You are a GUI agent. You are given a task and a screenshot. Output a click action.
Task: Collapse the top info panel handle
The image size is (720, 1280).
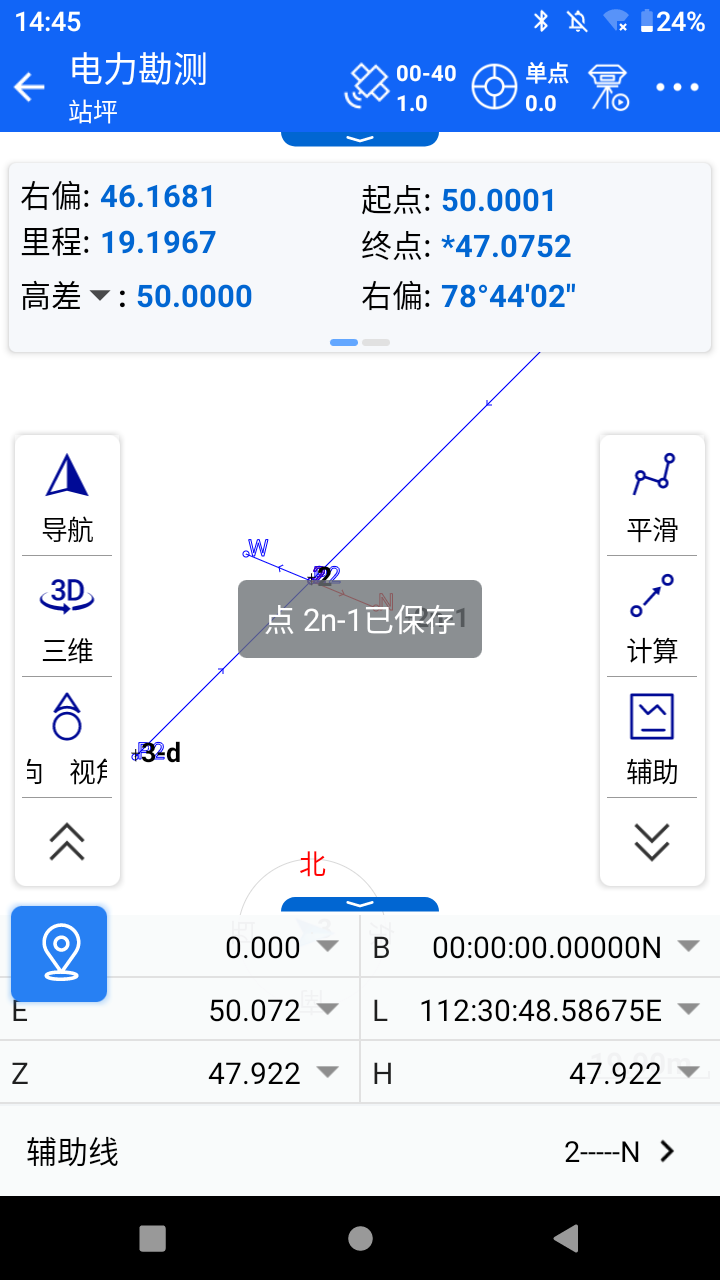click(360, 138)
